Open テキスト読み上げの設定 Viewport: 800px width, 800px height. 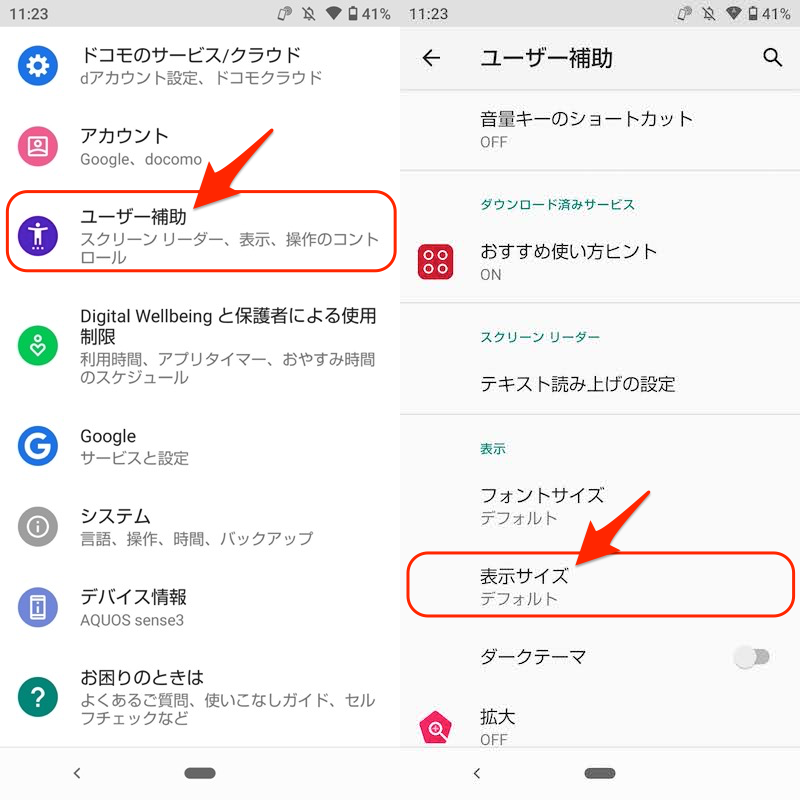[600, 384]
